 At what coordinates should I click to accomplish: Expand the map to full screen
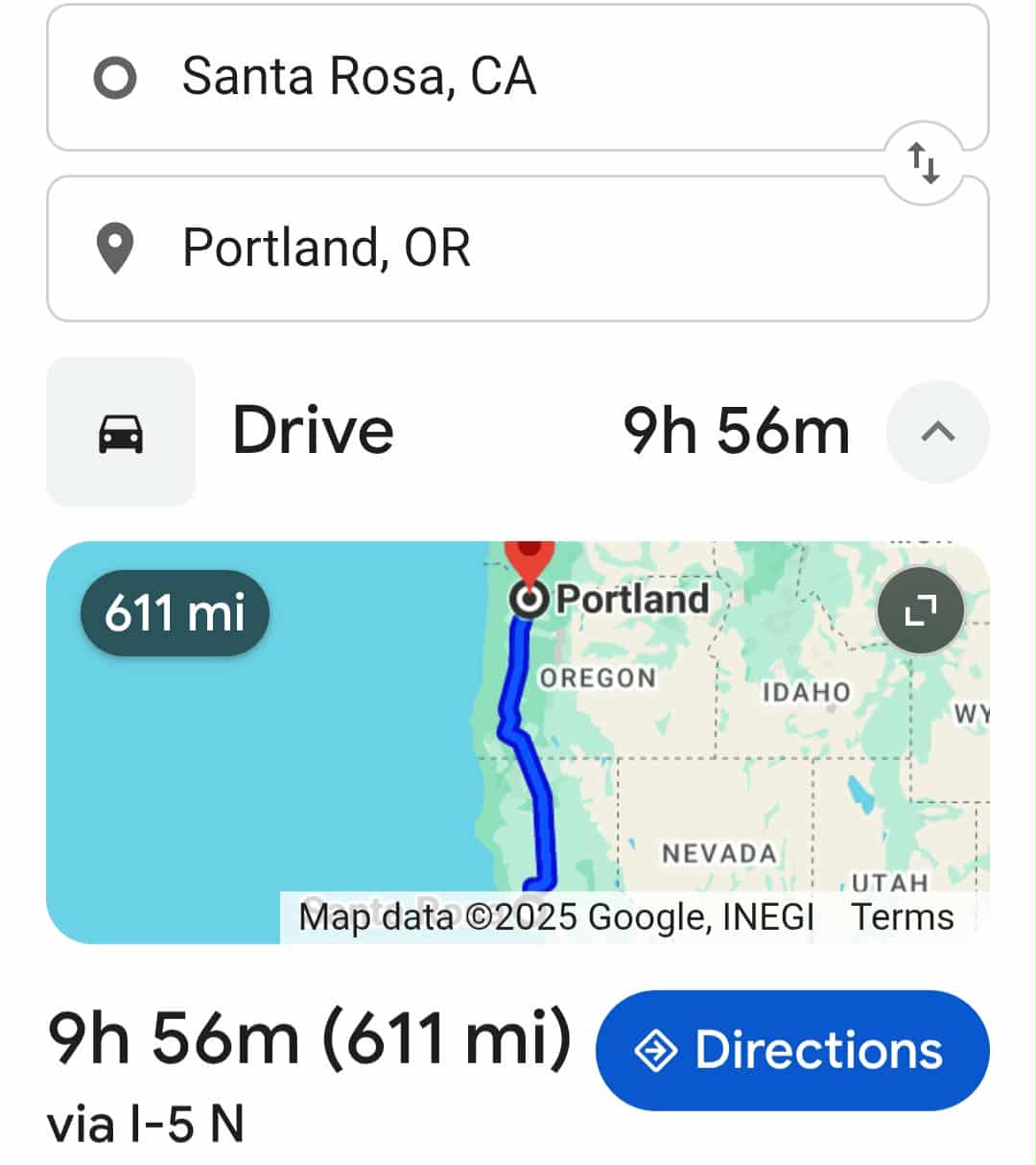click(x=920, y=610)
